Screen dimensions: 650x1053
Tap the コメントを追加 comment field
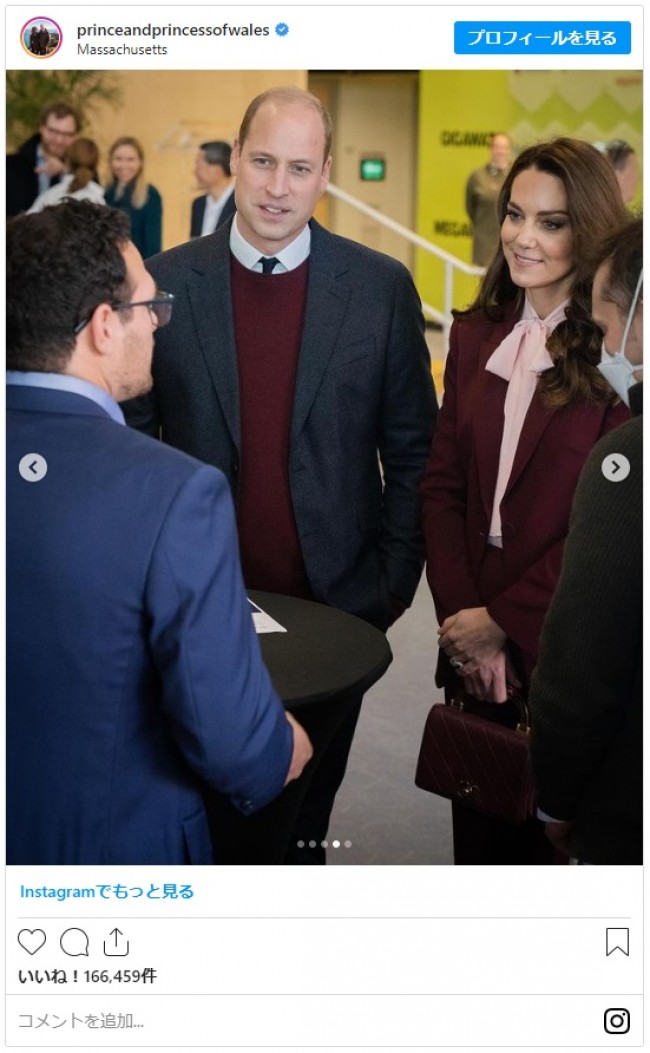[x=300, y=1021]
